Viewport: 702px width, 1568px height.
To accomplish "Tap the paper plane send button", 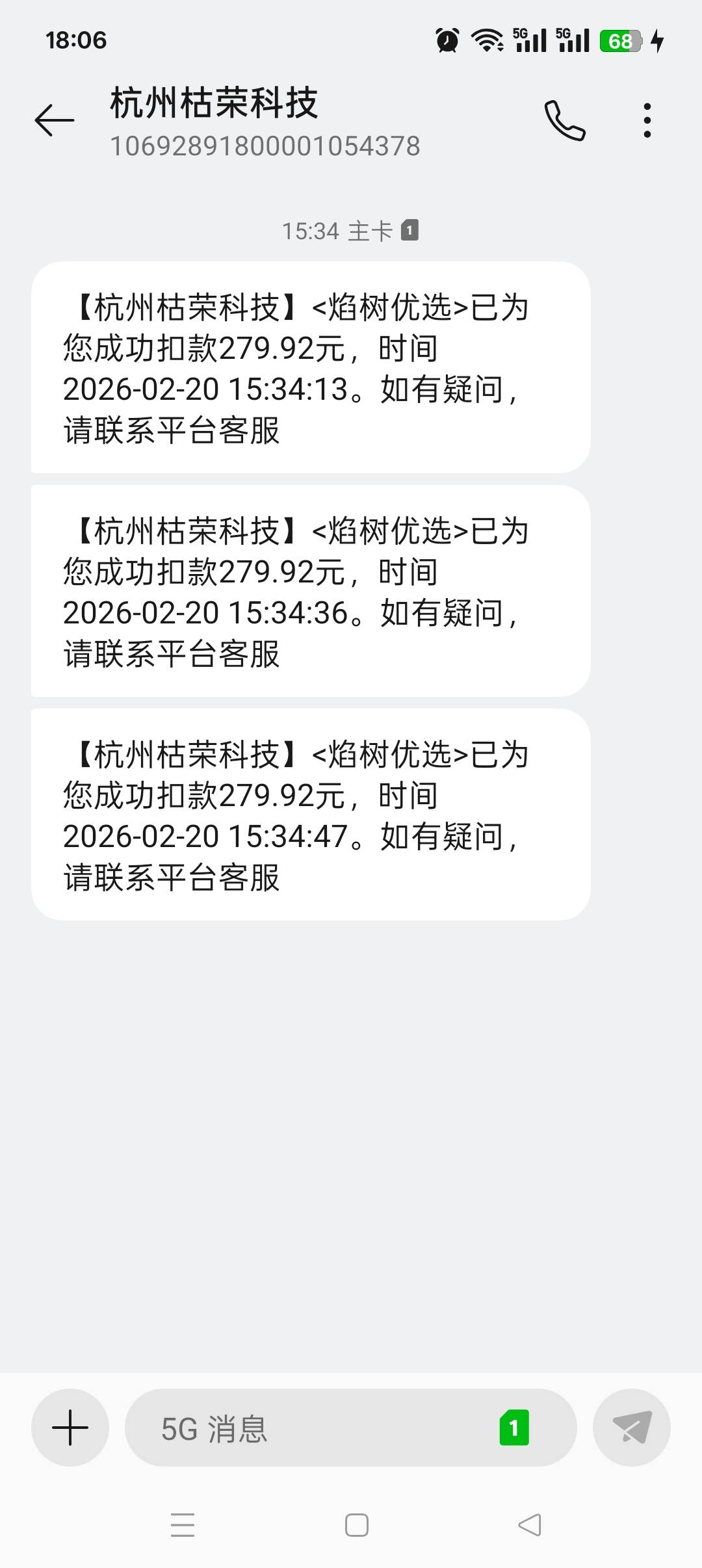I will [631, 1428].
